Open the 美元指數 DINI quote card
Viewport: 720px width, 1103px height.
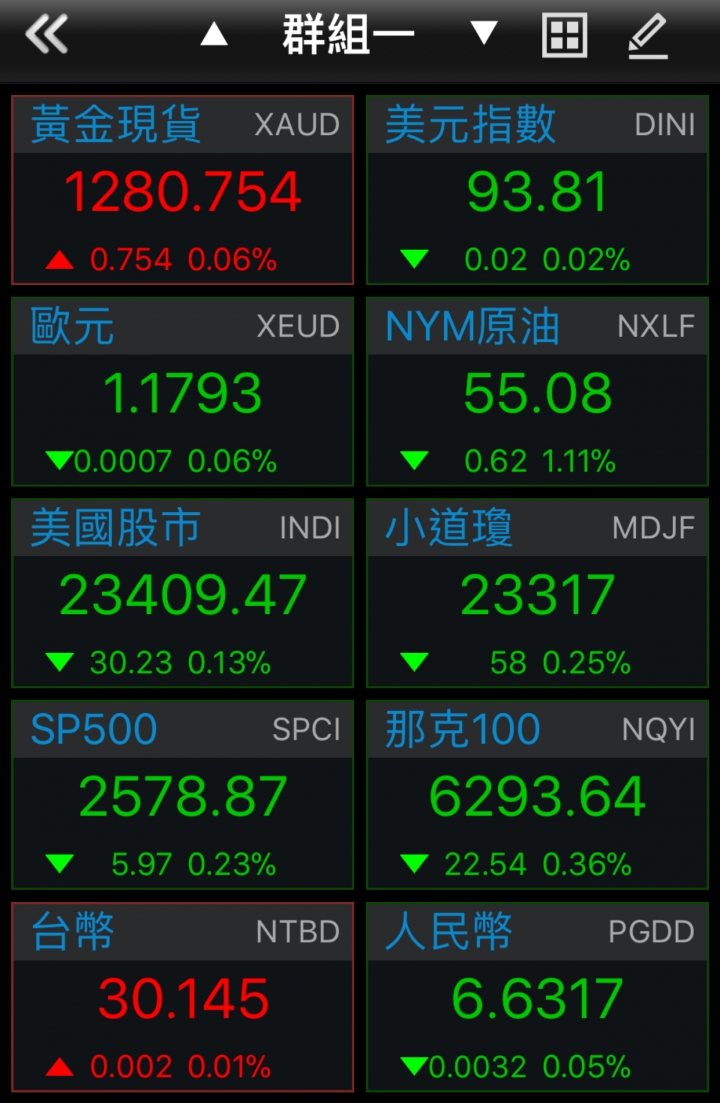point(537,190)
